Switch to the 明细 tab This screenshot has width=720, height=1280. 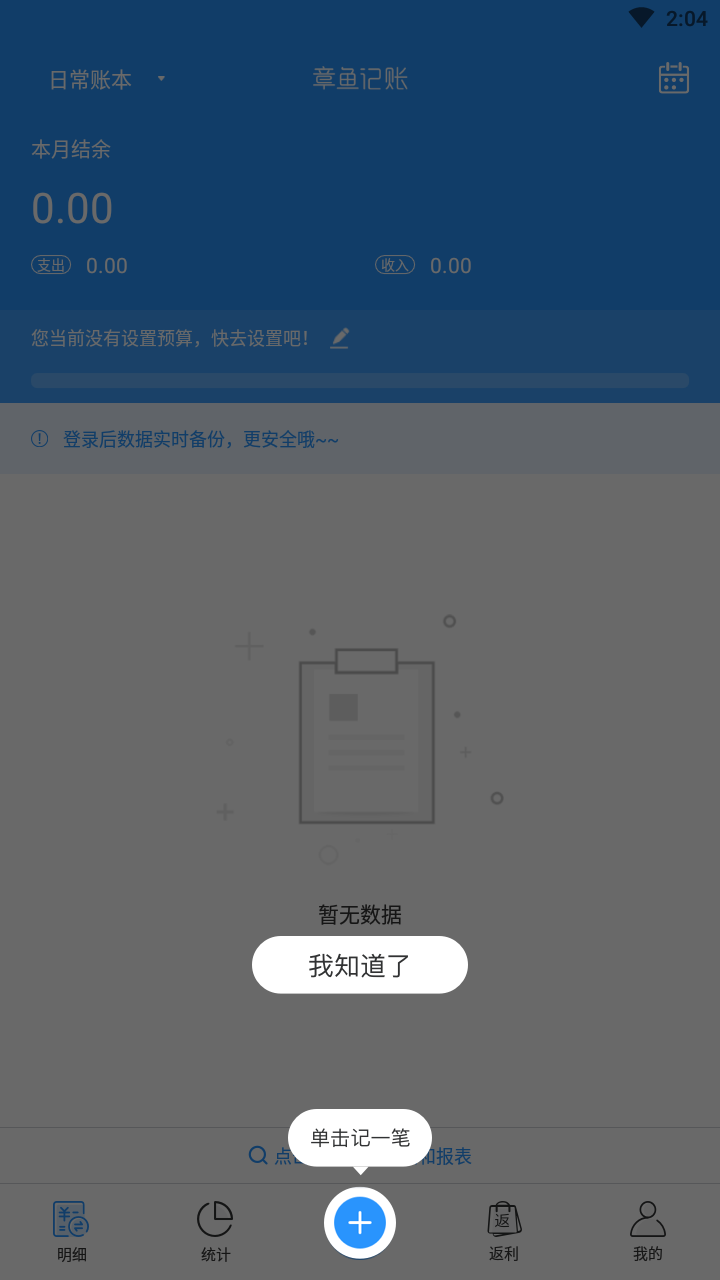point(72,1231)
